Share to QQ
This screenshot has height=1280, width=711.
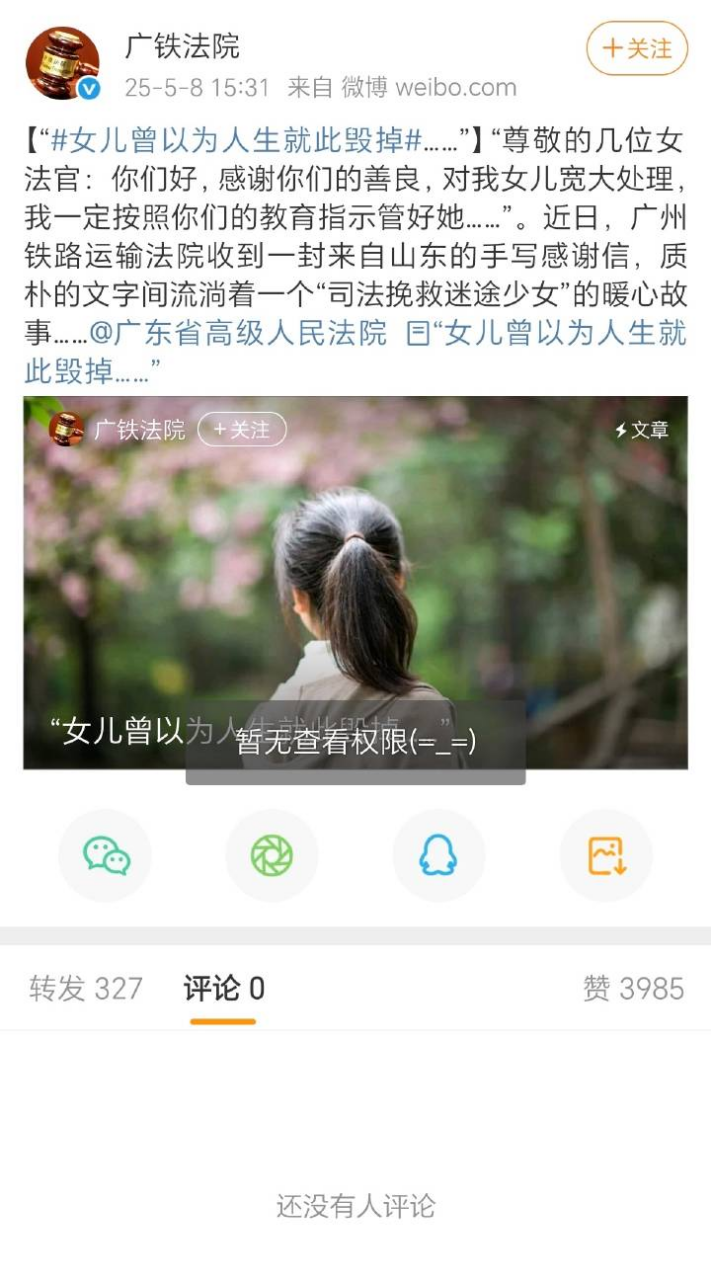click(438, 856)
